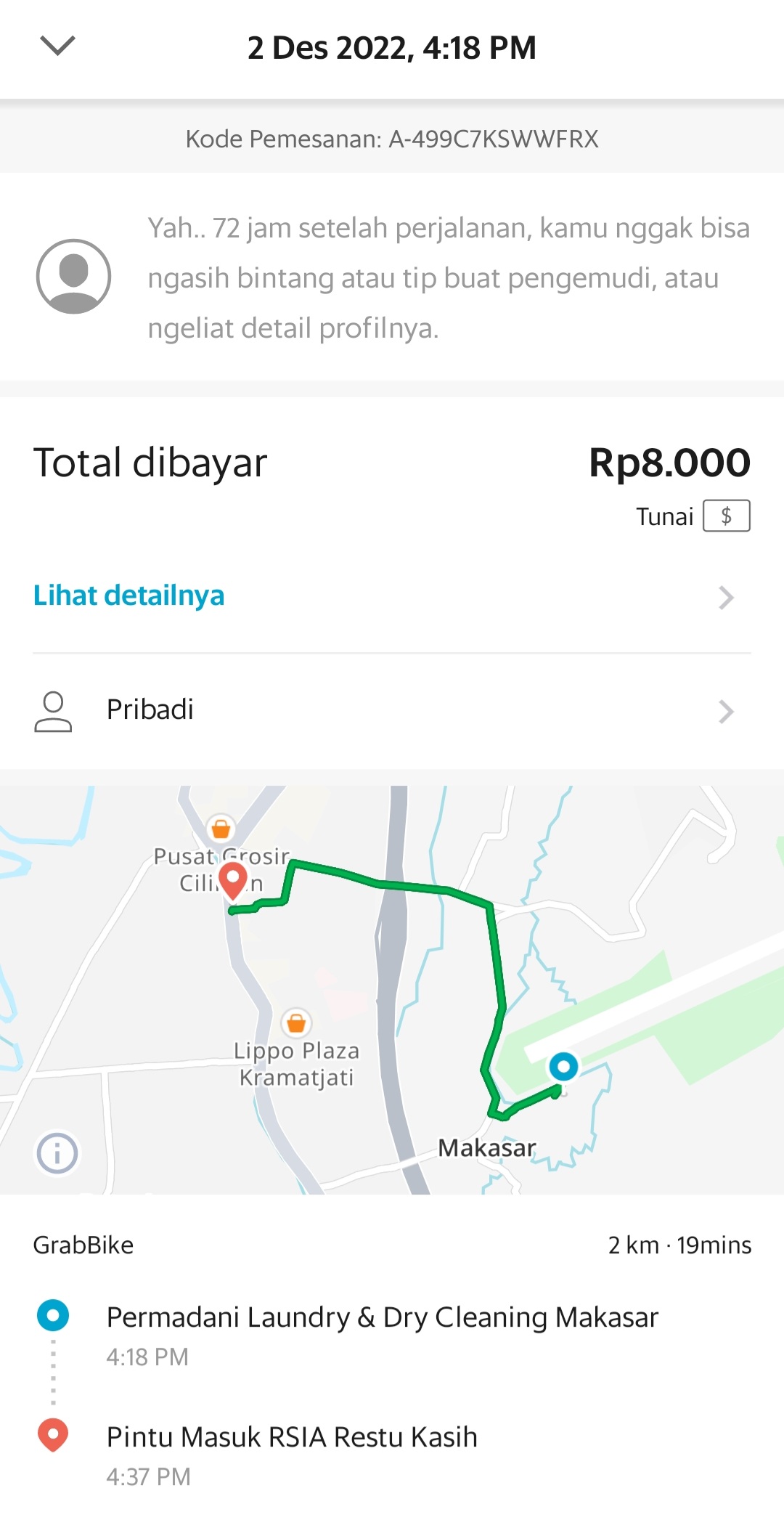Collapse the trip details with the down chevron
The height and width of the screenshot is (1525, 784).
[58, 46]
